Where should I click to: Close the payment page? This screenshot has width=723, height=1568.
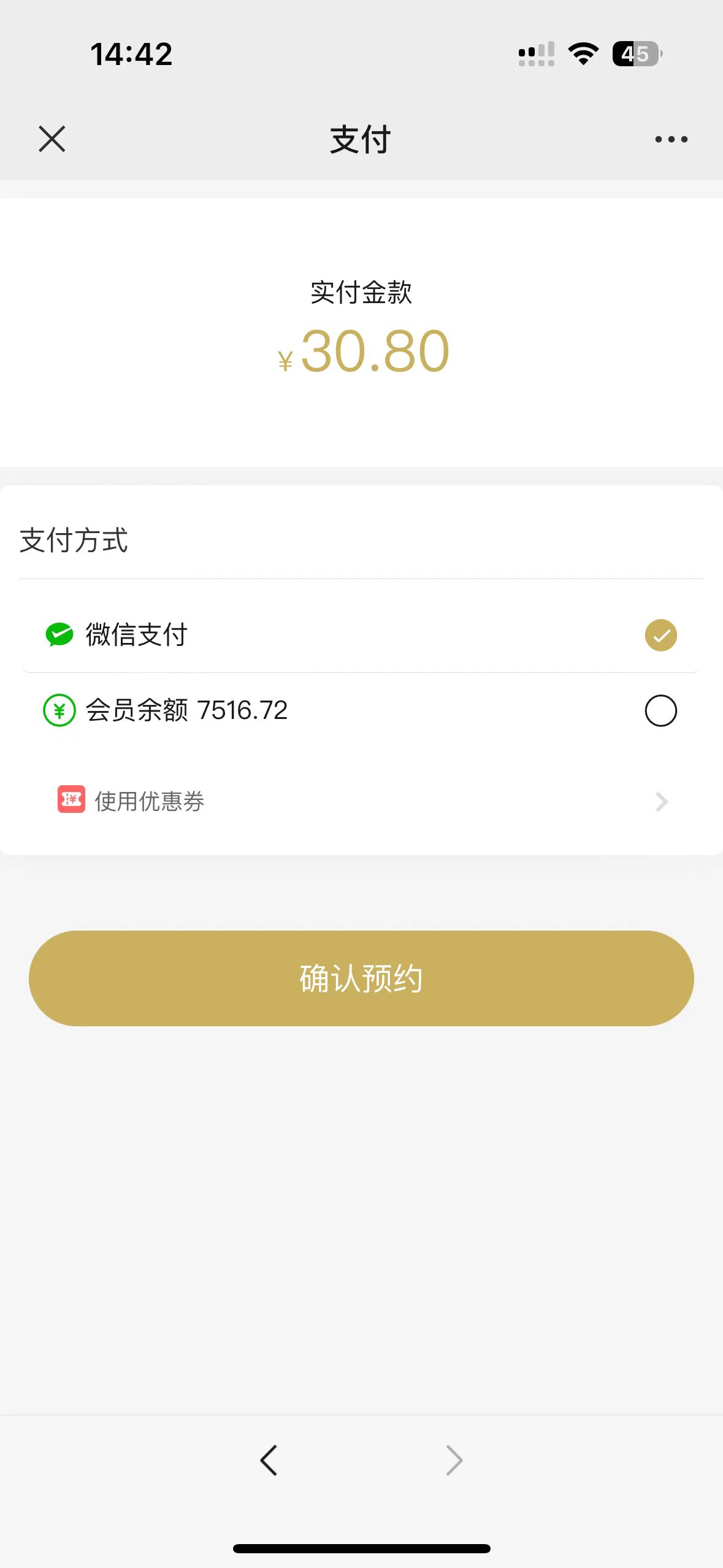click(52, 139)
